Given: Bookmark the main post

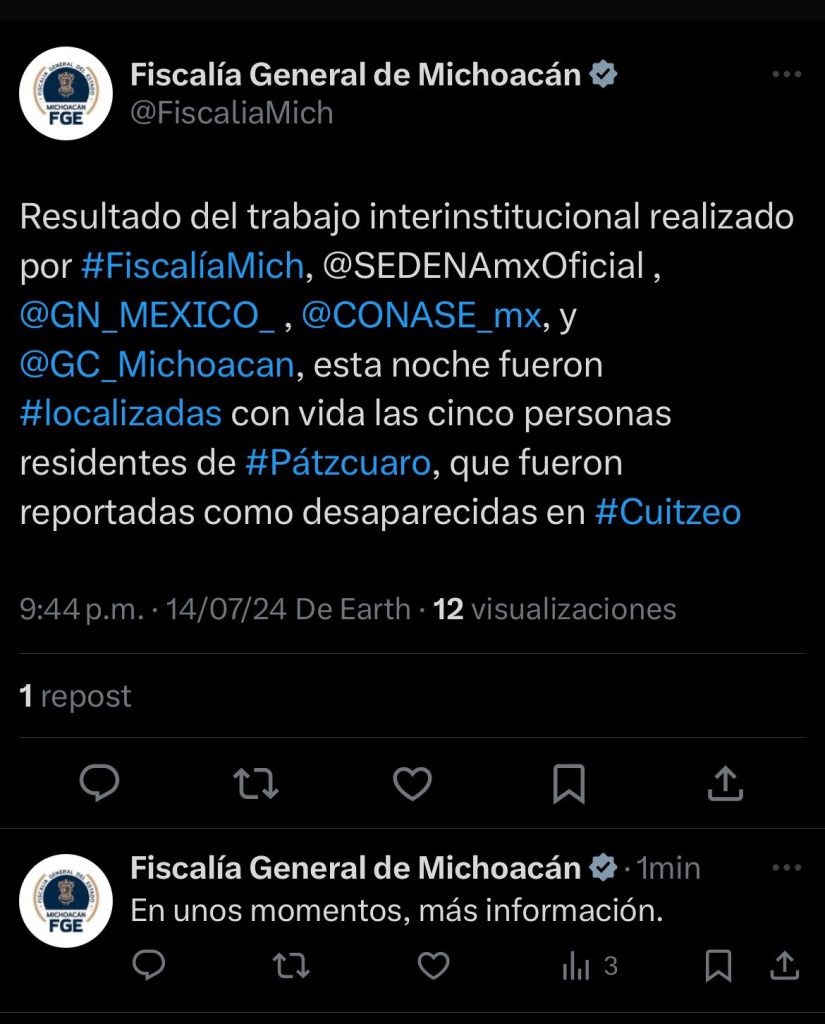Looking at the screenshot, I should [569, 784].
